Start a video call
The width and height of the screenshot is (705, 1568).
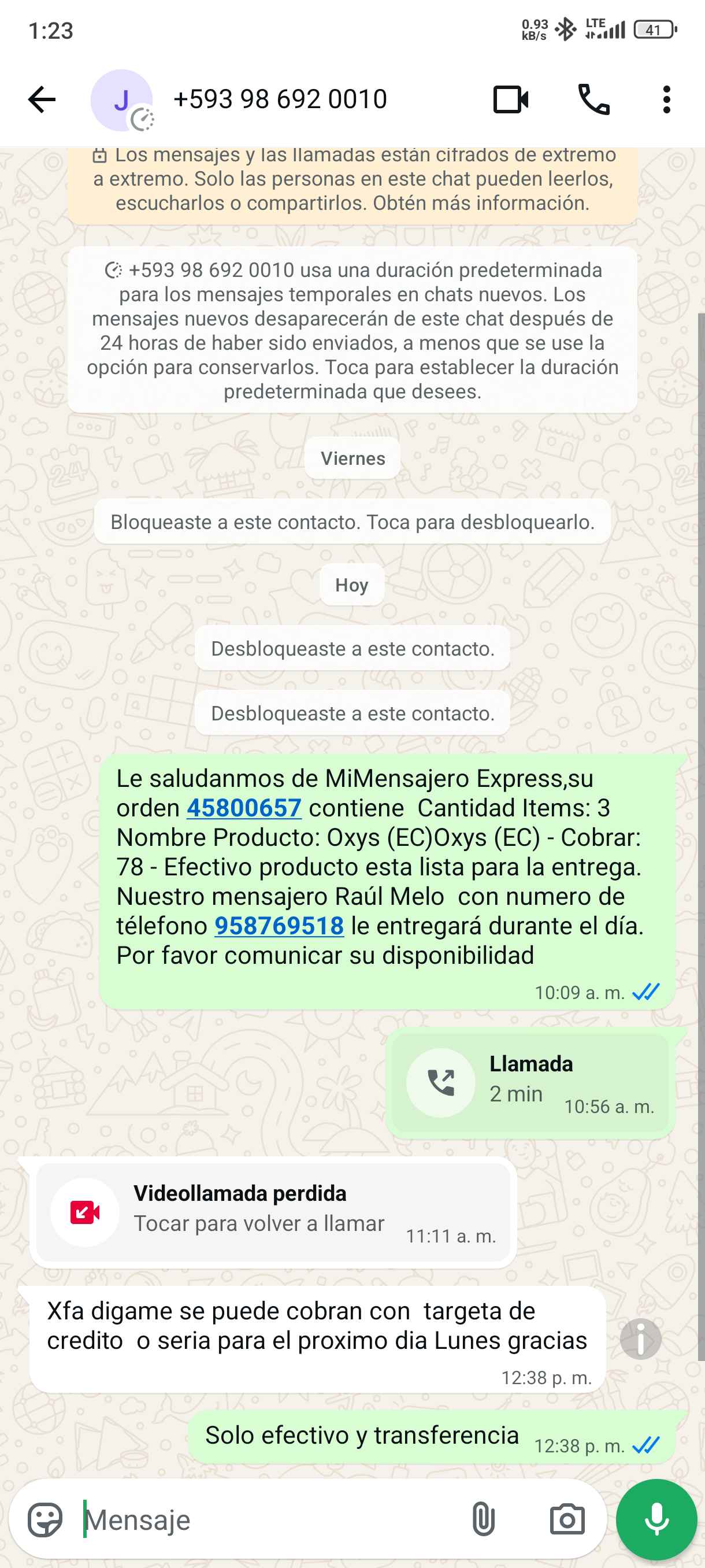click(x=510, y=99)
